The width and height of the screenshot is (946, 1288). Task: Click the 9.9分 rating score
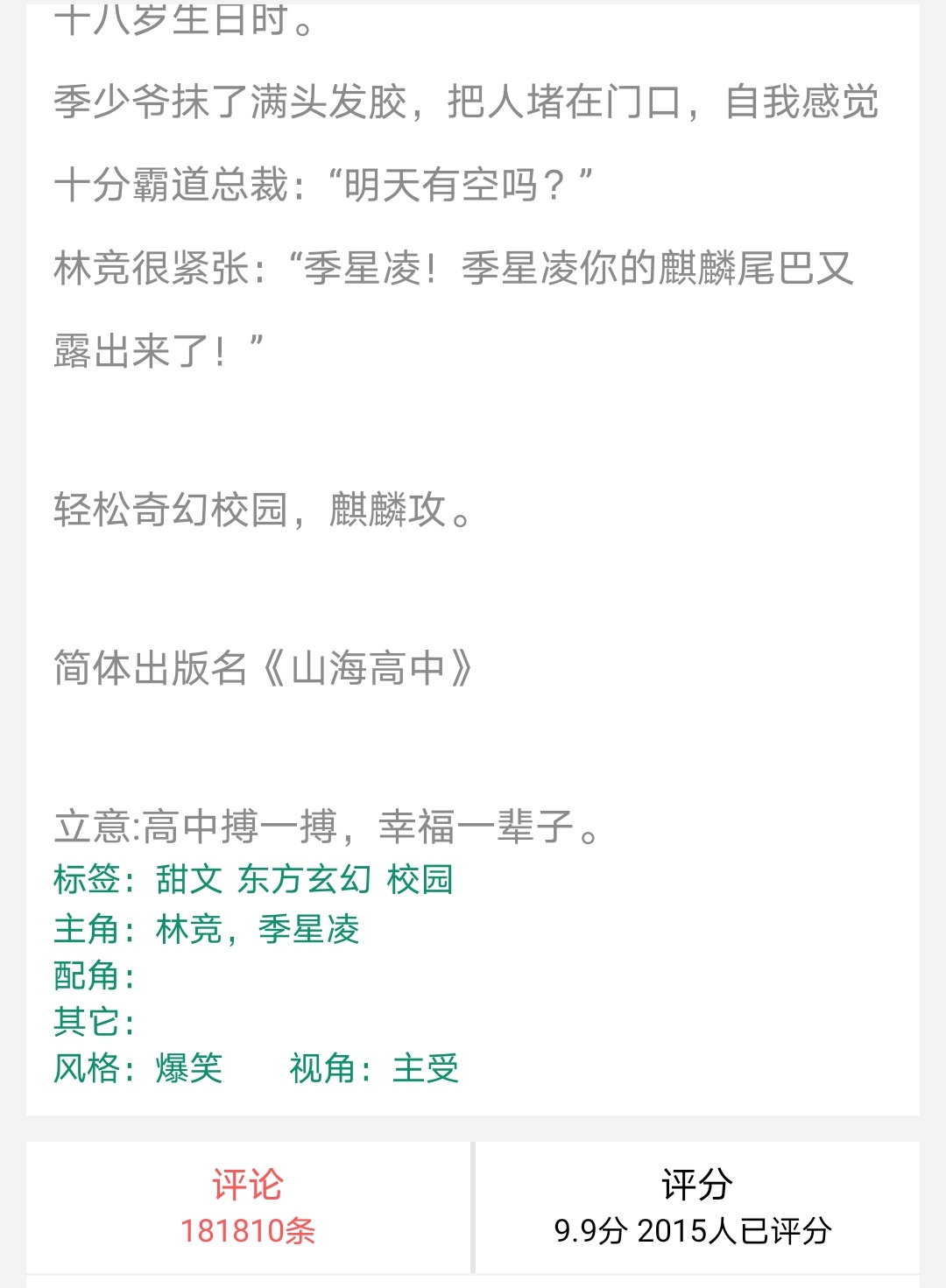589,1231
